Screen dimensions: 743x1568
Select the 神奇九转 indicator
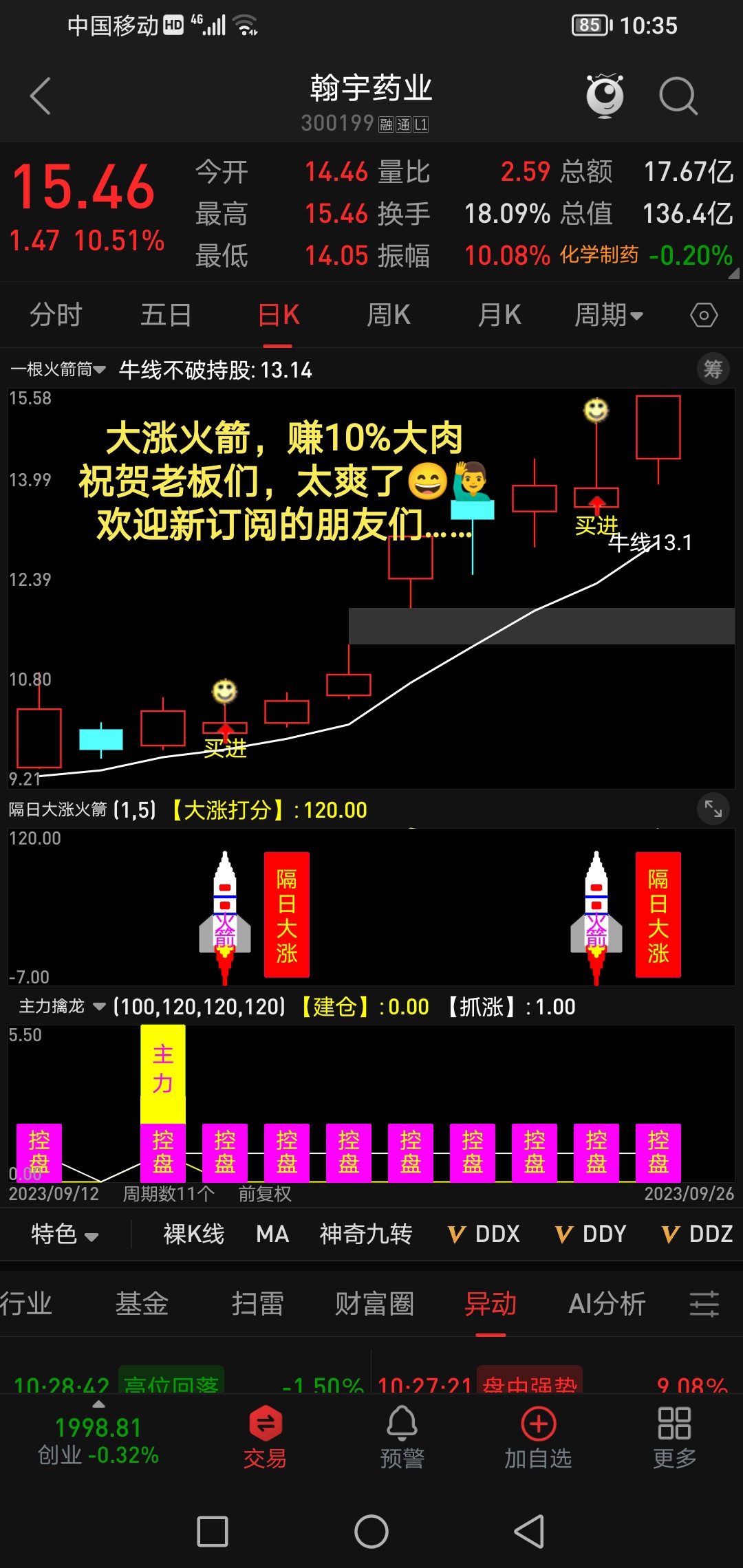(x=365, y=1234)
